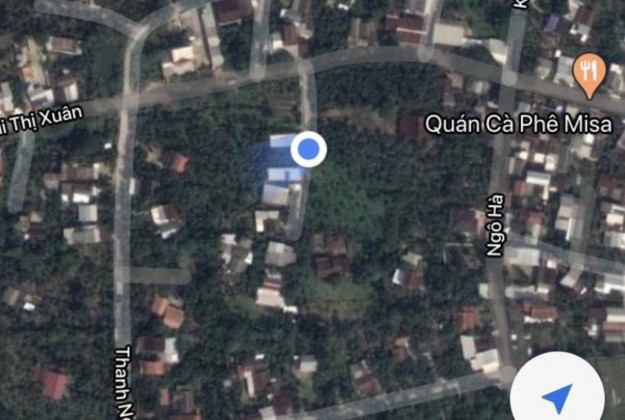Tap the my-location arrow button
625x420 pixels.
click(559, 398)
